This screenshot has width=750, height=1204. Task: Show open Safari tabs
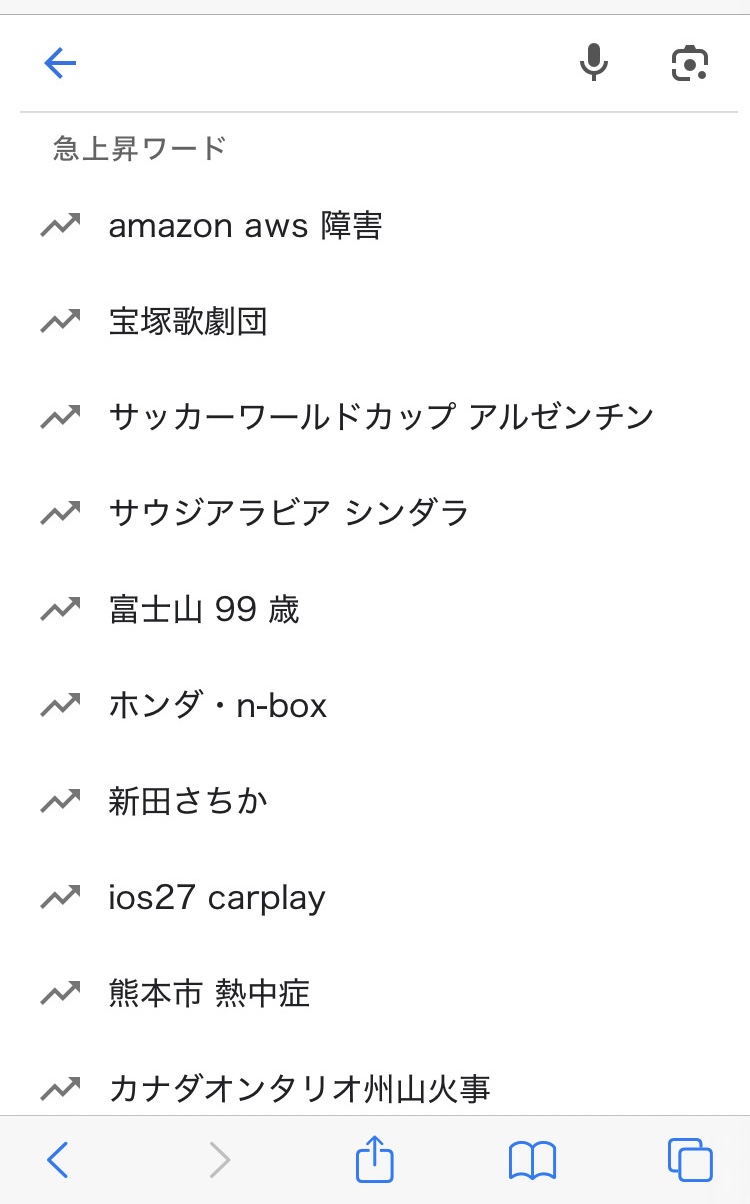click(690, 1160)
